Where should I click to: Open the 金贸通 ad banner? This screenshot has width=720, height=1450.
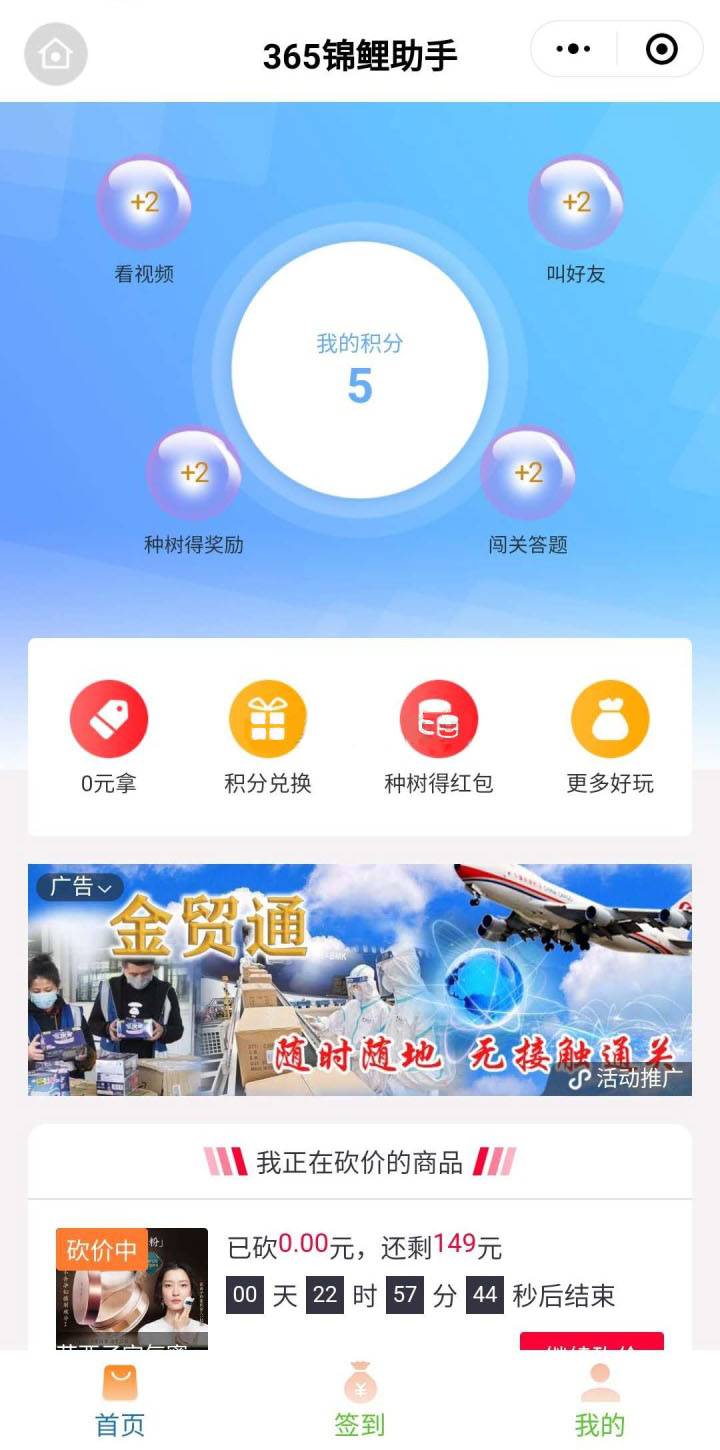pos(360,990)
